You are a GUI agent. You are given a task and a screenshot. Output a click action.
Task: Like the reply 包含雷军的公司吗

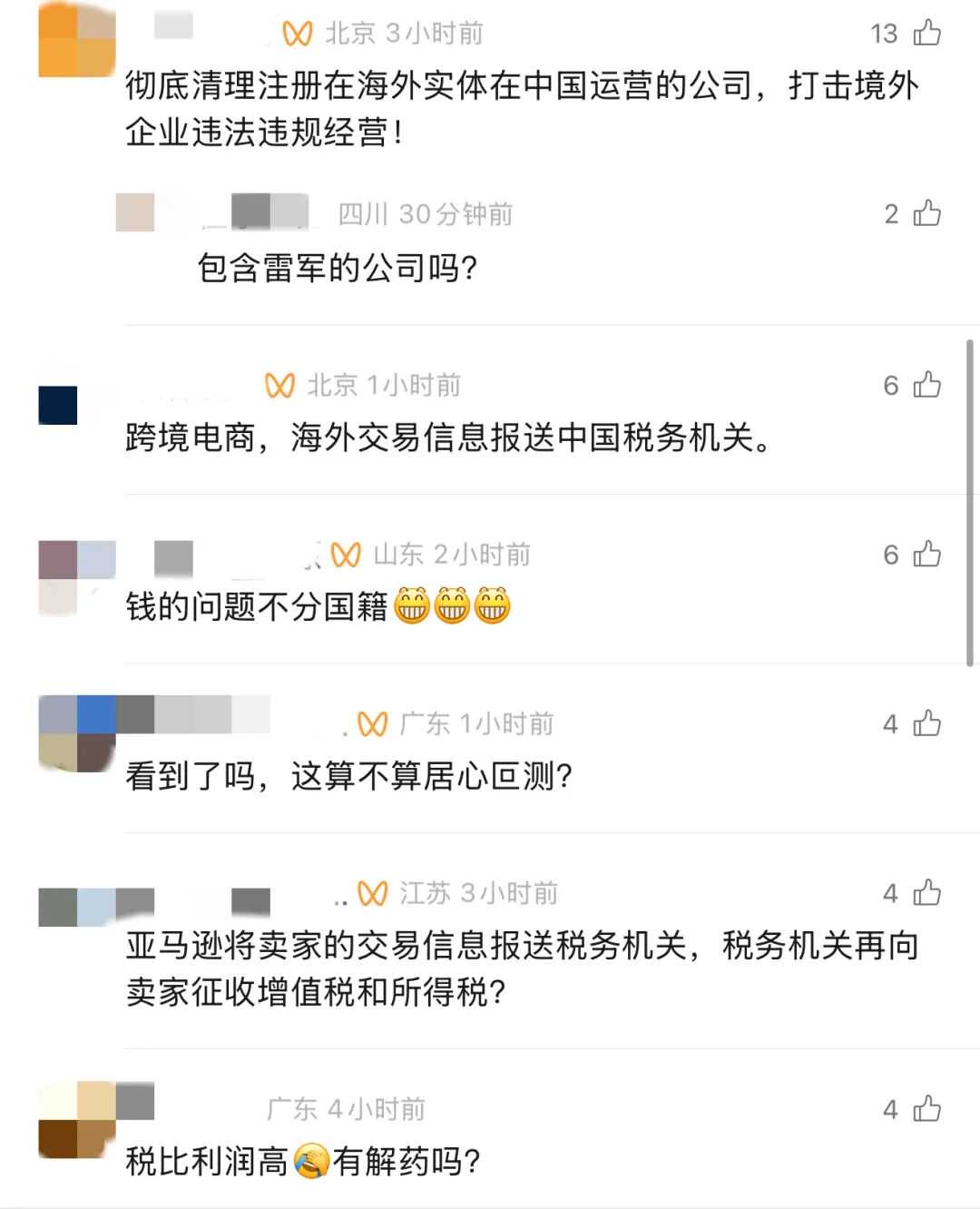pyautogui.click(x=926, y=213)
